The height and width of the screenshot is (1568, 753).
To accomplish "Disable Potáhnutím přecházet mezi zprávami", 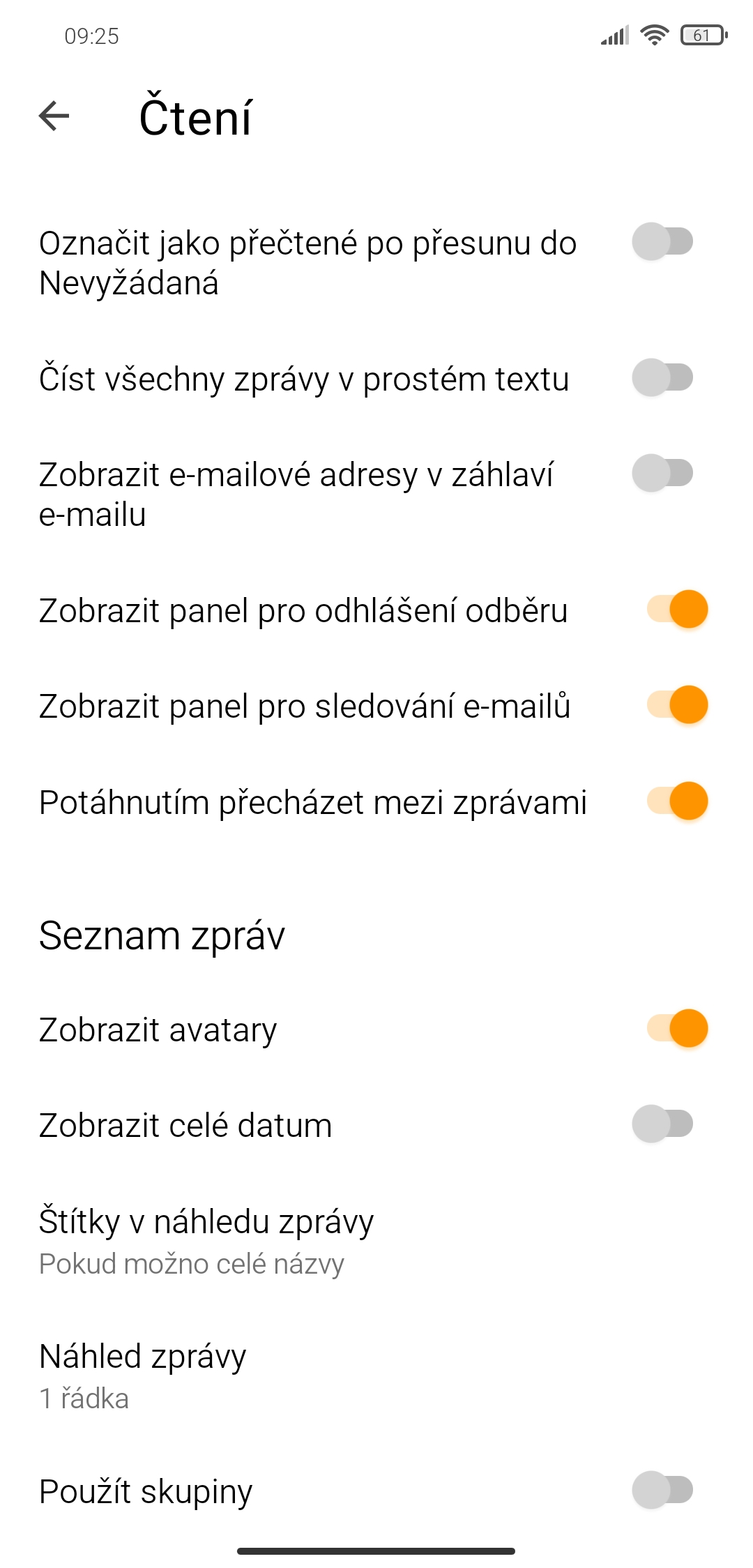I will (x=678, y=801).
